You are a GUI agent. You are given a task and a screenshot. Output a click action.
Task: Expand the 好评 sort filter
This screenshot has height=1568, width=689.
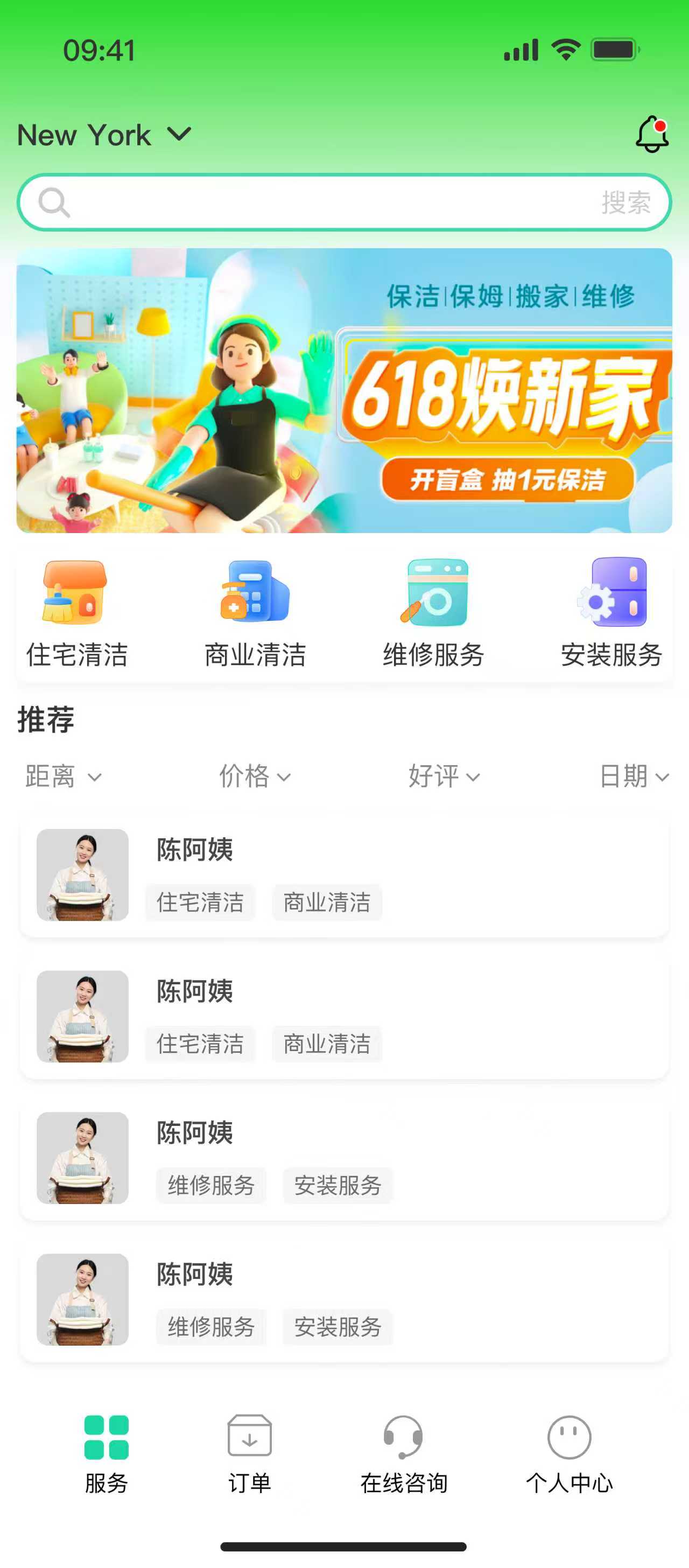click(444, 776)
